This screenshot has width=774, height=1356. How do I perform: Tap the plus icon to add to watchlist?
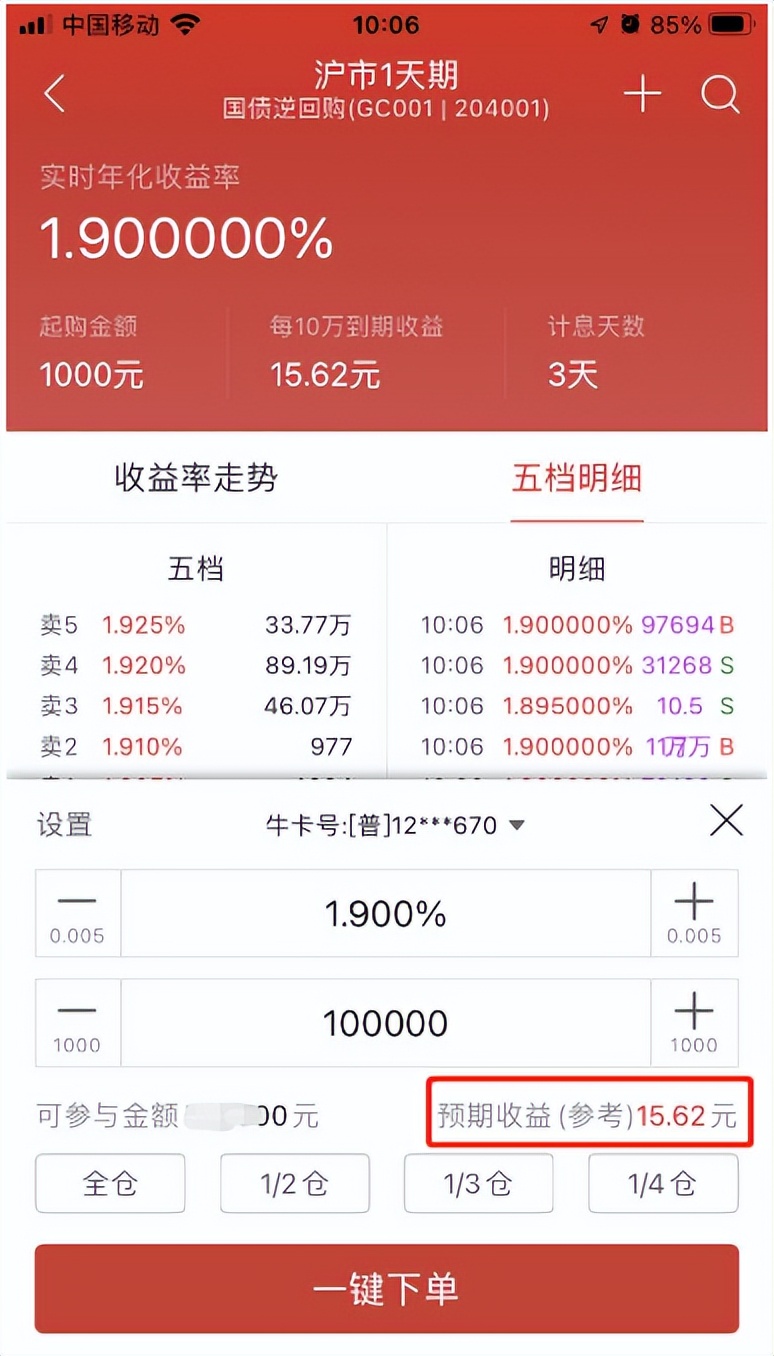tap(641, 93)
